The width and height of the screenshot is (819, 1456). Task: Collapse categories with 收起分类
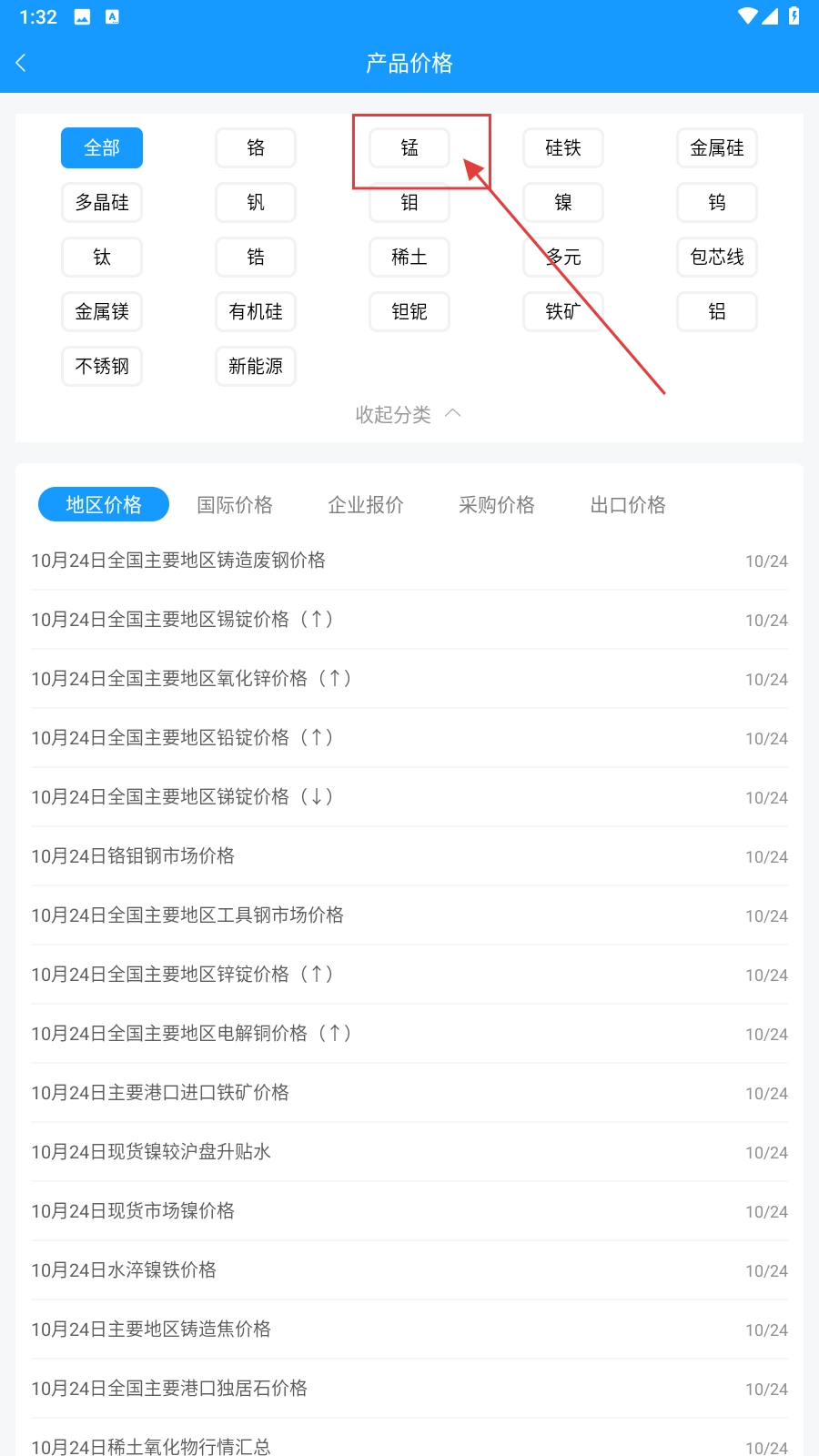pyautogui.click(x=408, y=415)
